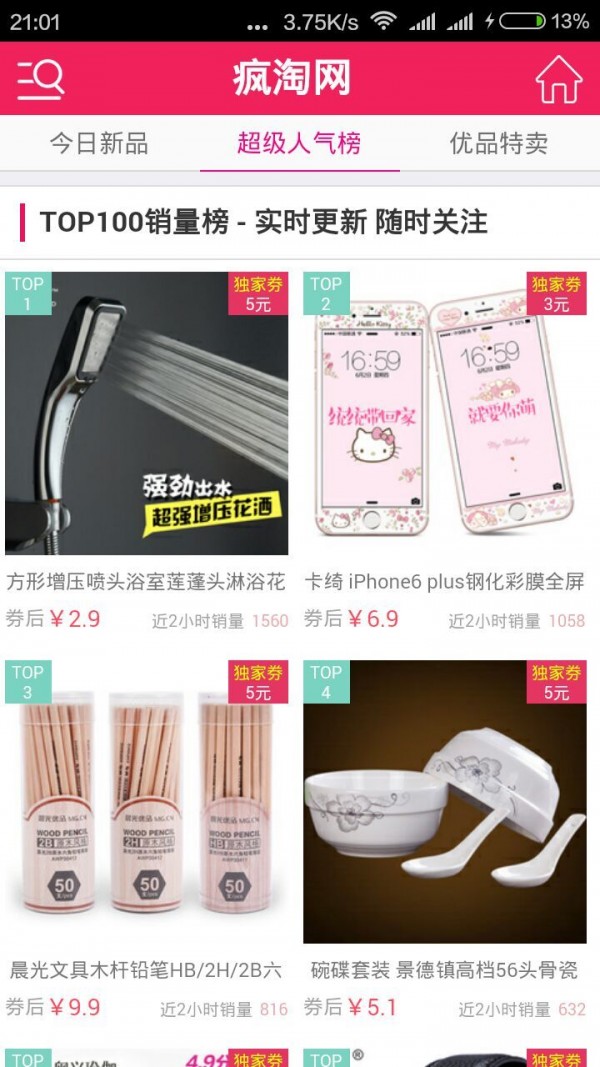The image size is (600, 1067).
Task: View the TOP 4 碗碟套装 bowl set
Action: 445,802
